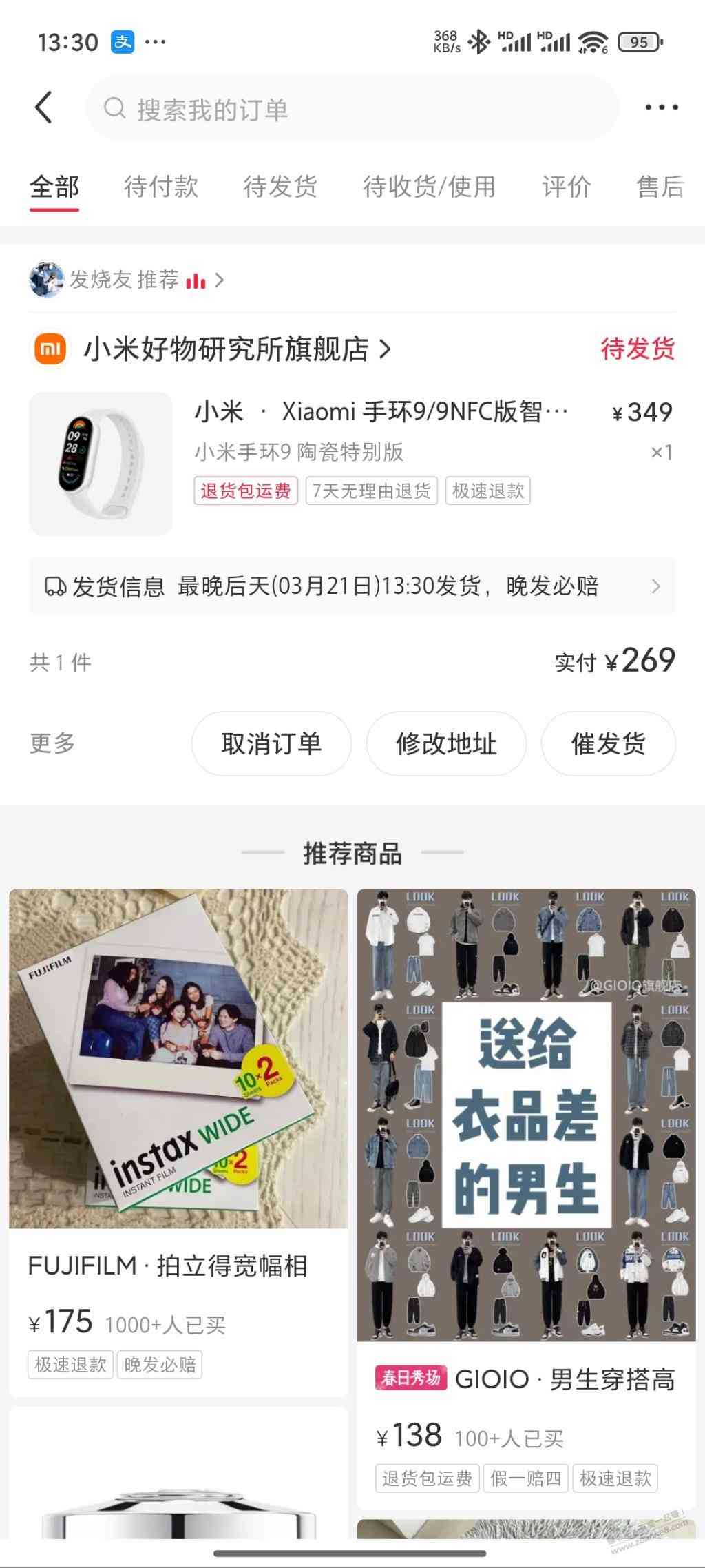The height and width of the screenshot is (1568, 705).
Task: Open the 搜索我的订单 search box
Action: [x=351, y=109]
